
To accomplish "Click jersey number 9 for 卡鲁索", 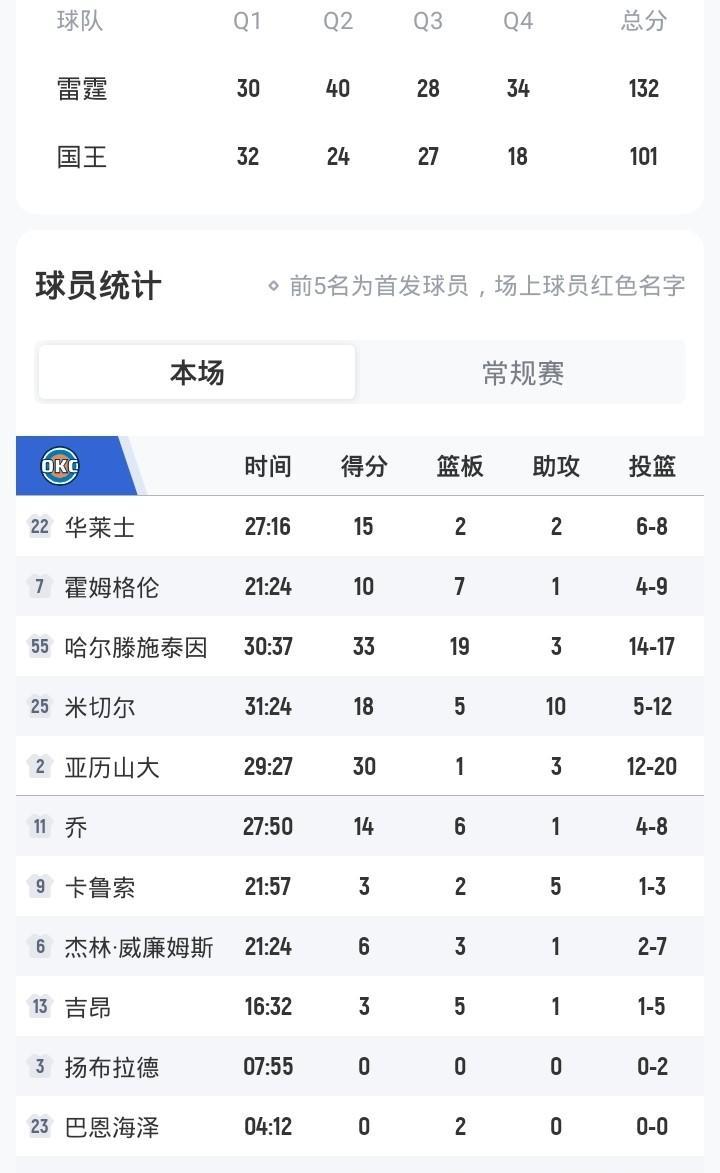I will 38,886.
